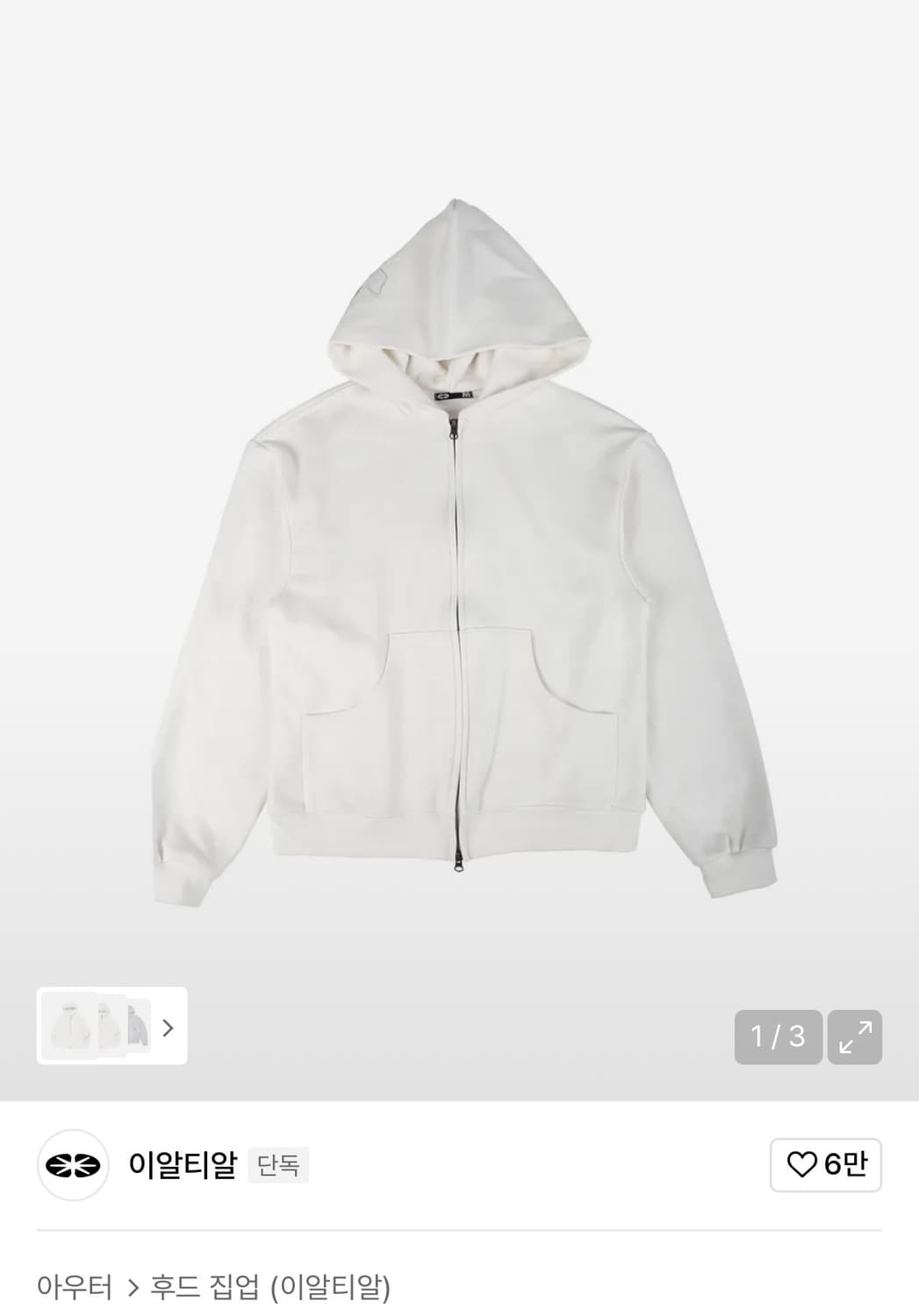Open the image thumbnail strip

(x=111, y=1026)
